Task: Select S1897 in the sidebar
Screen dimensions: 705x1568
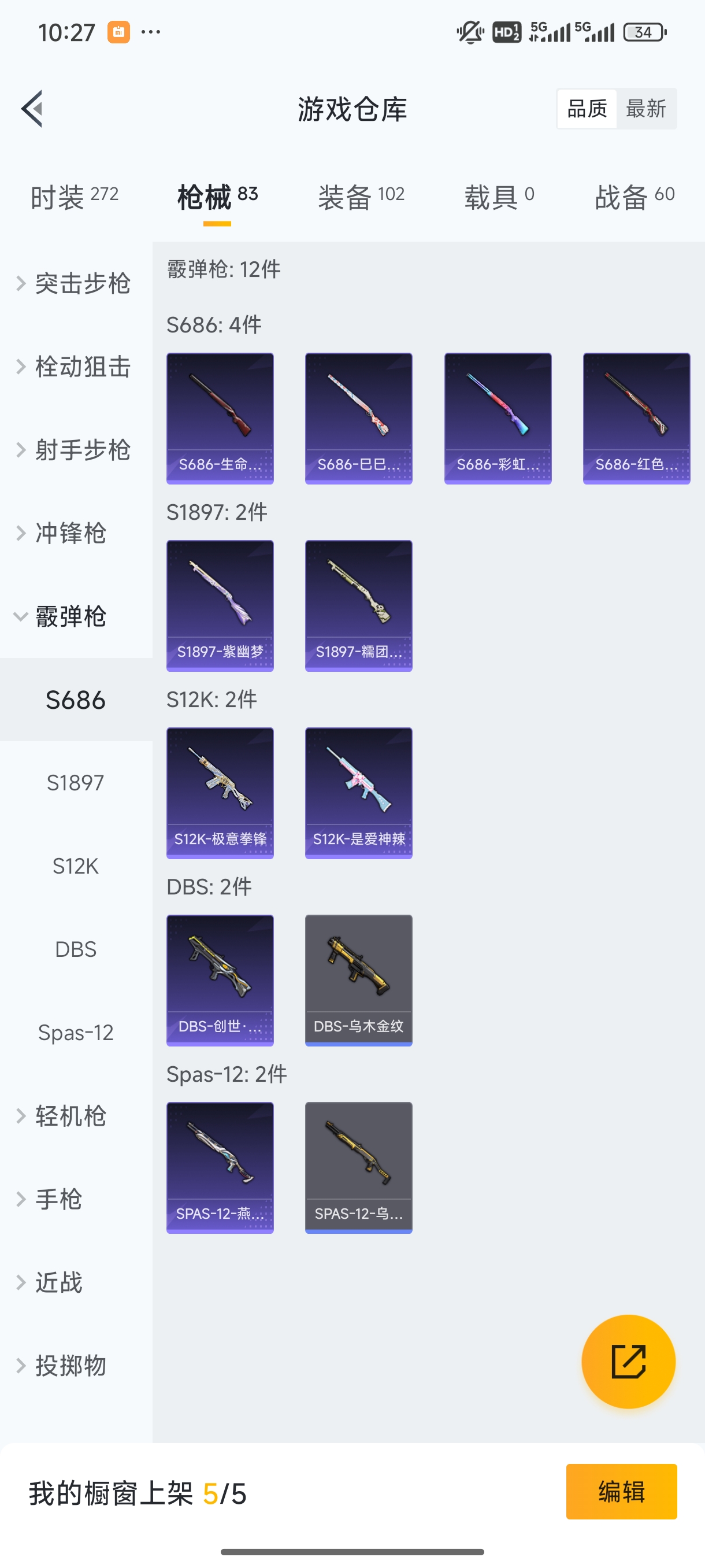Action: coord(76,783)
